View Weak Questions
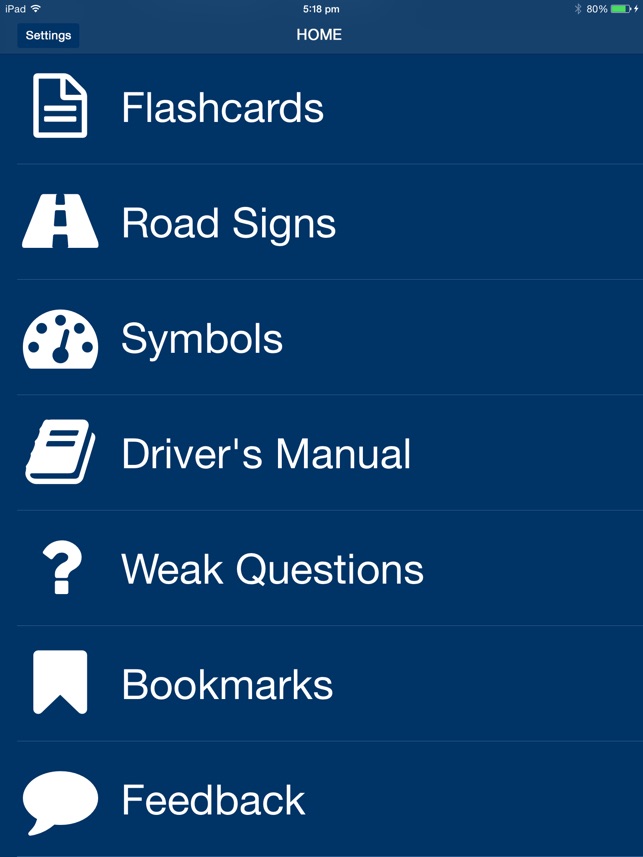The image size is (643, 857). pyautogui.click(x=322, y=568)
